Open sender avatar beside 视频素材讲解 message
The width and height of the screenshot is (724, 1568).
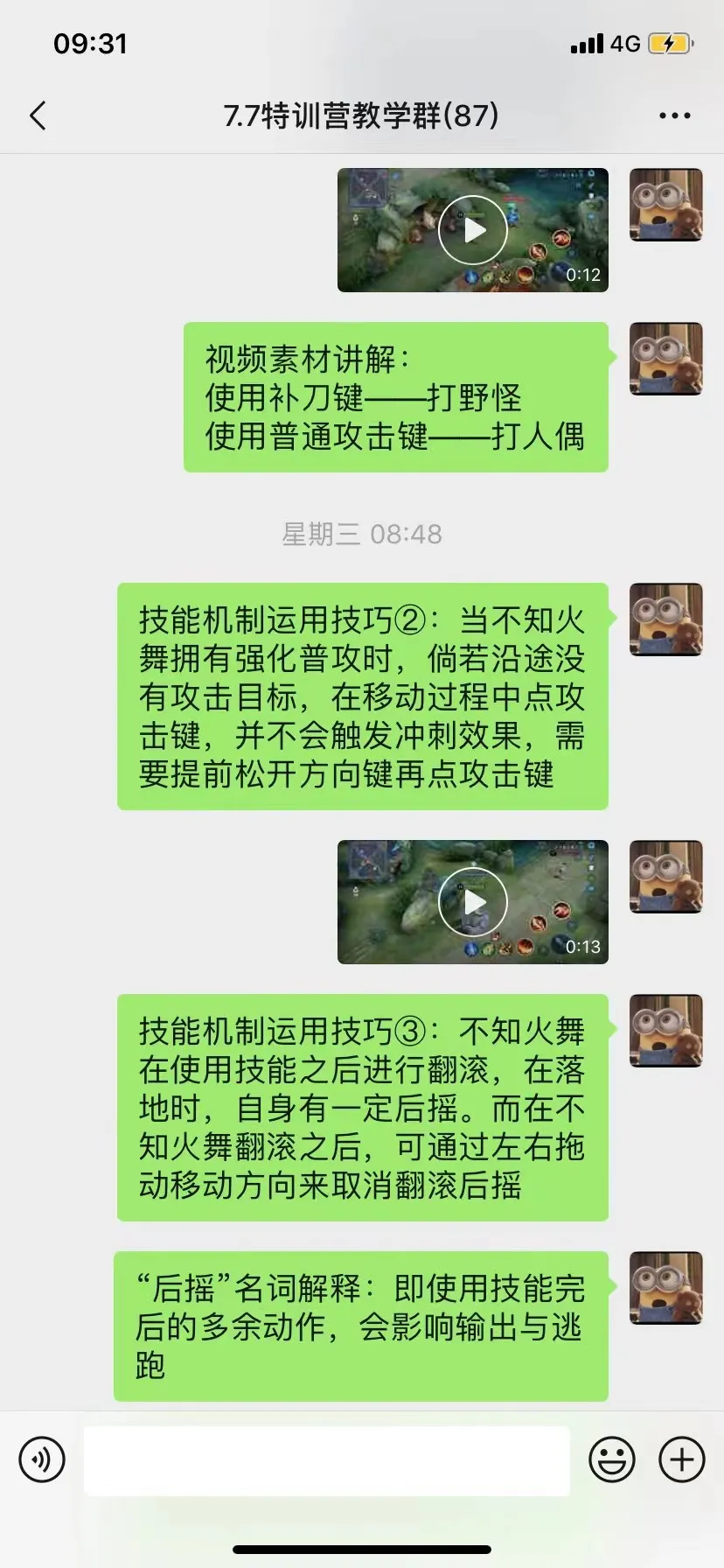coord(665,359)
